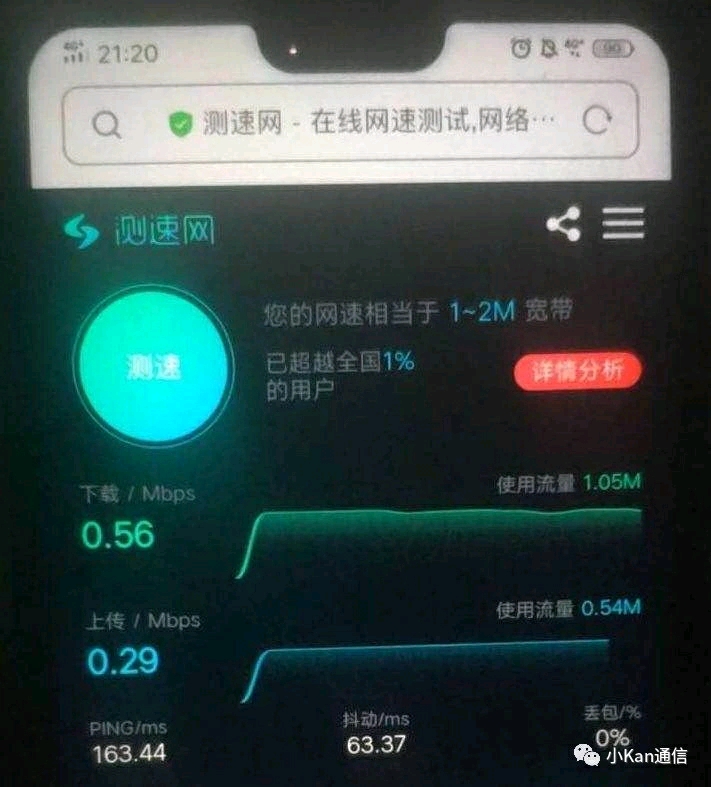Tap the search magnifier icon
711x787 pixels.
click(106, 125)
